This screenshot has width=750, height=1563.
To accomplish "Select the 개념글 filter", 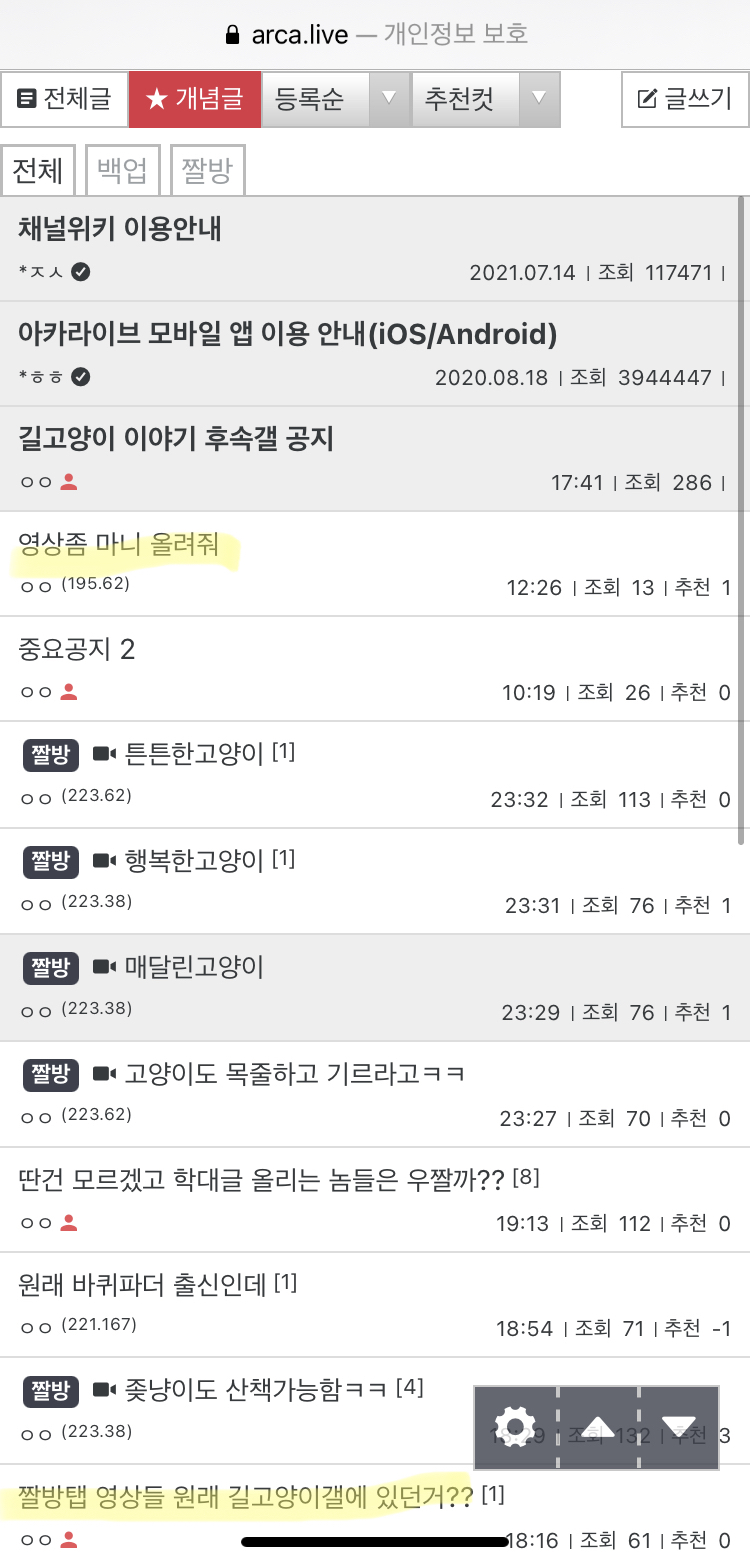I will 195,99.
